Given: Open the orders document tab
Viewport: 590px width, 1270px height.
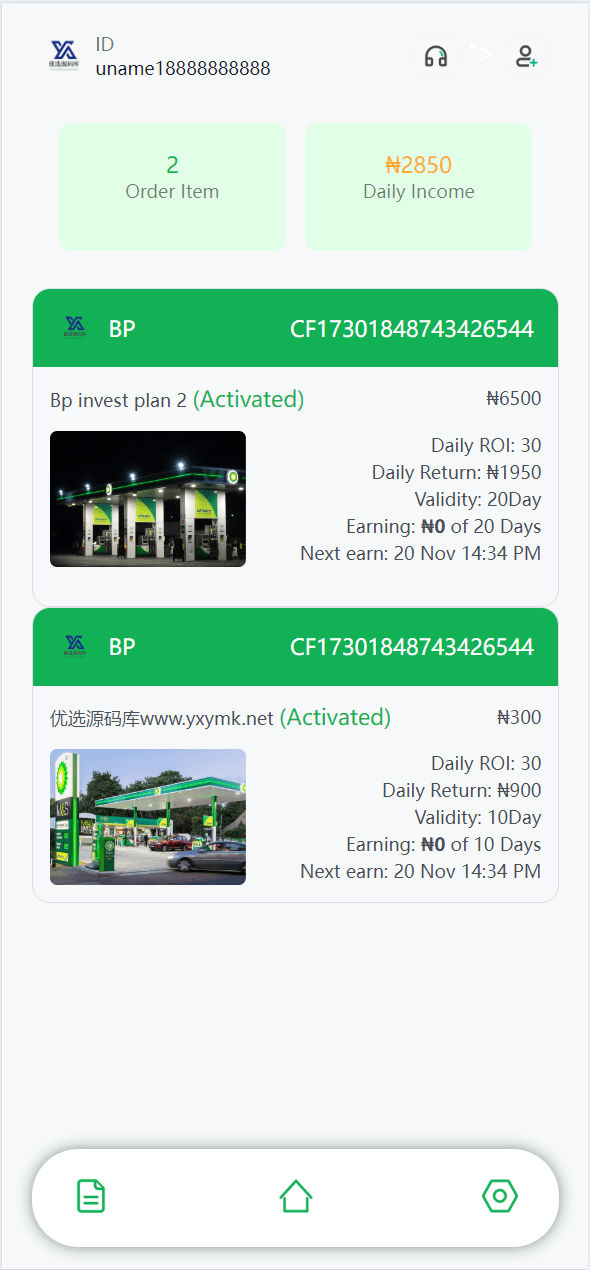Looking at the screenshot, I should 91,1196.
